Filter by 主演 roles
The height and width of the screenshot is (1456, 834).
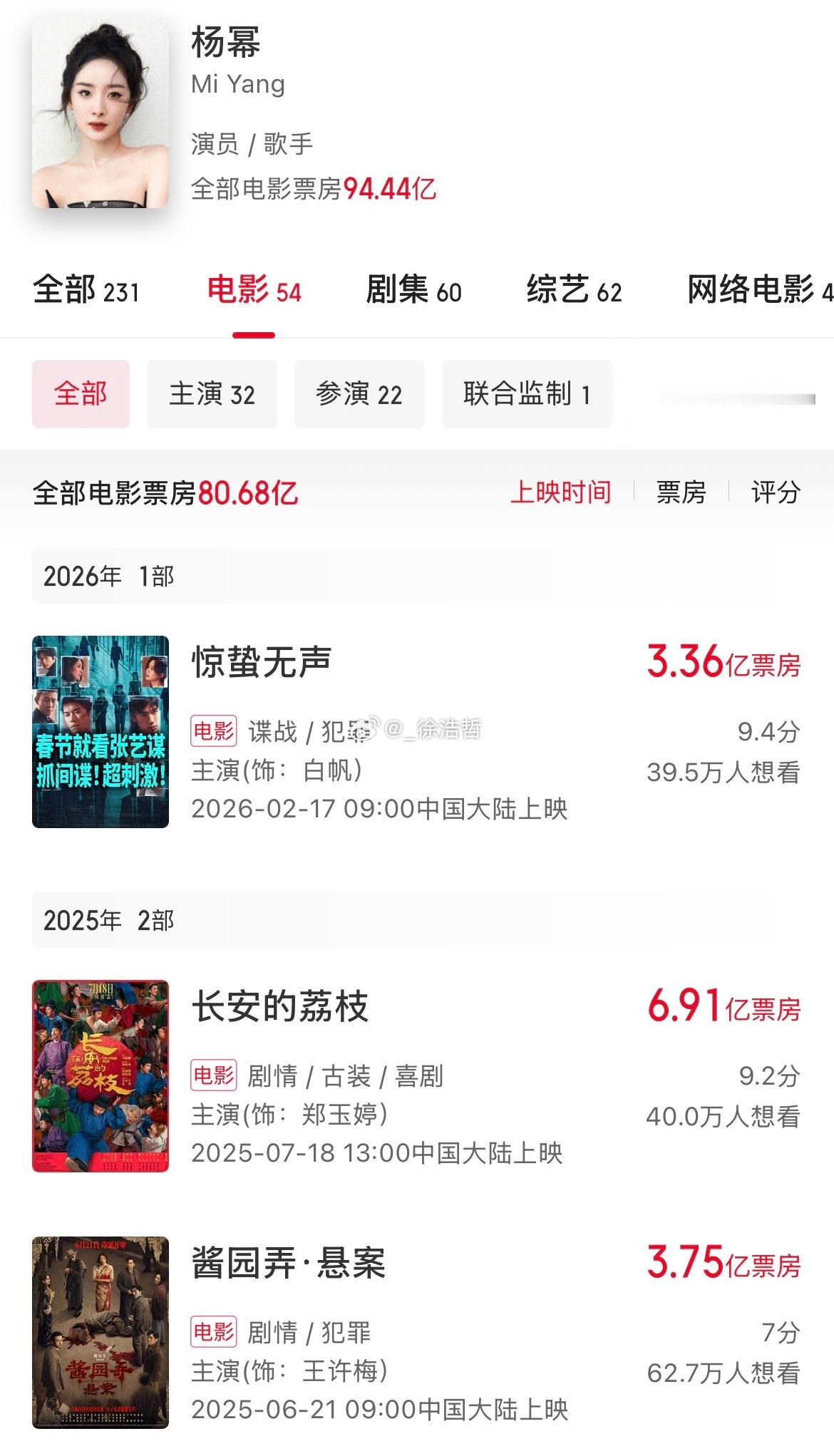212,393
